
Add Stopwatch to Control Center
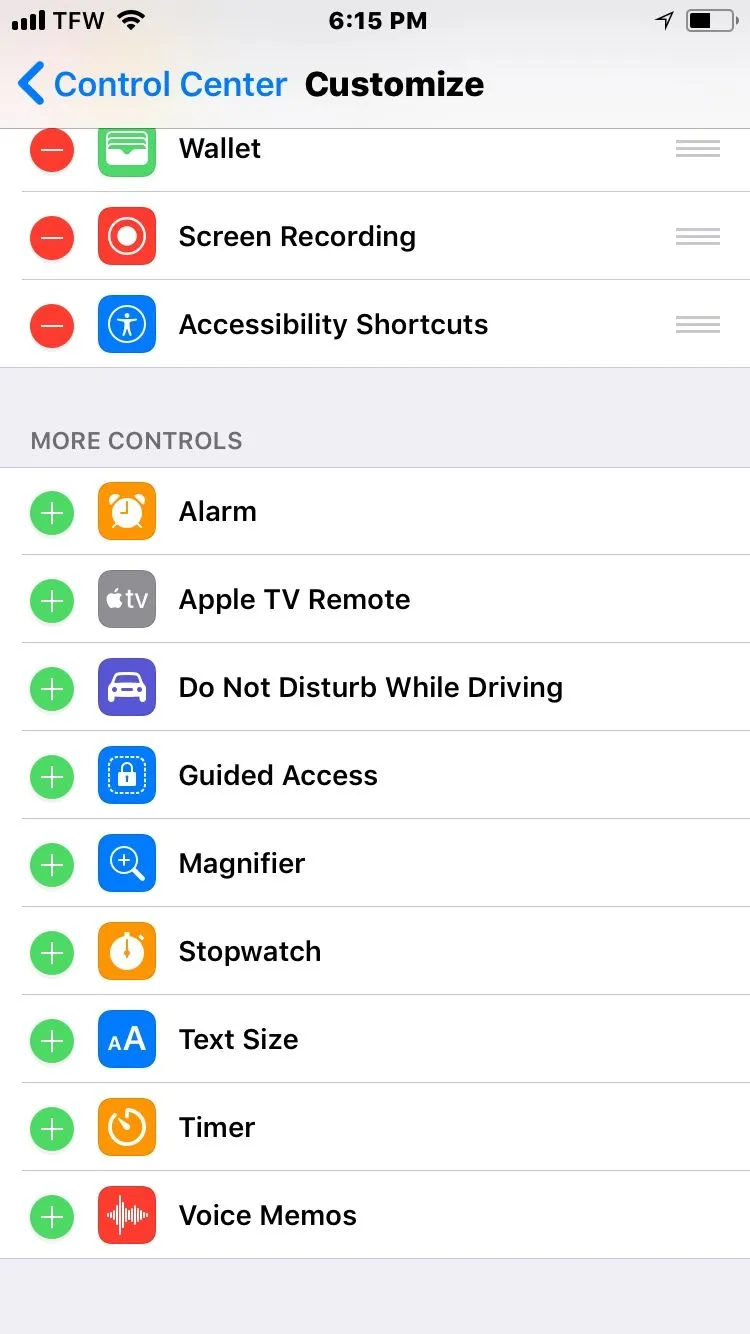coord(52,953)
